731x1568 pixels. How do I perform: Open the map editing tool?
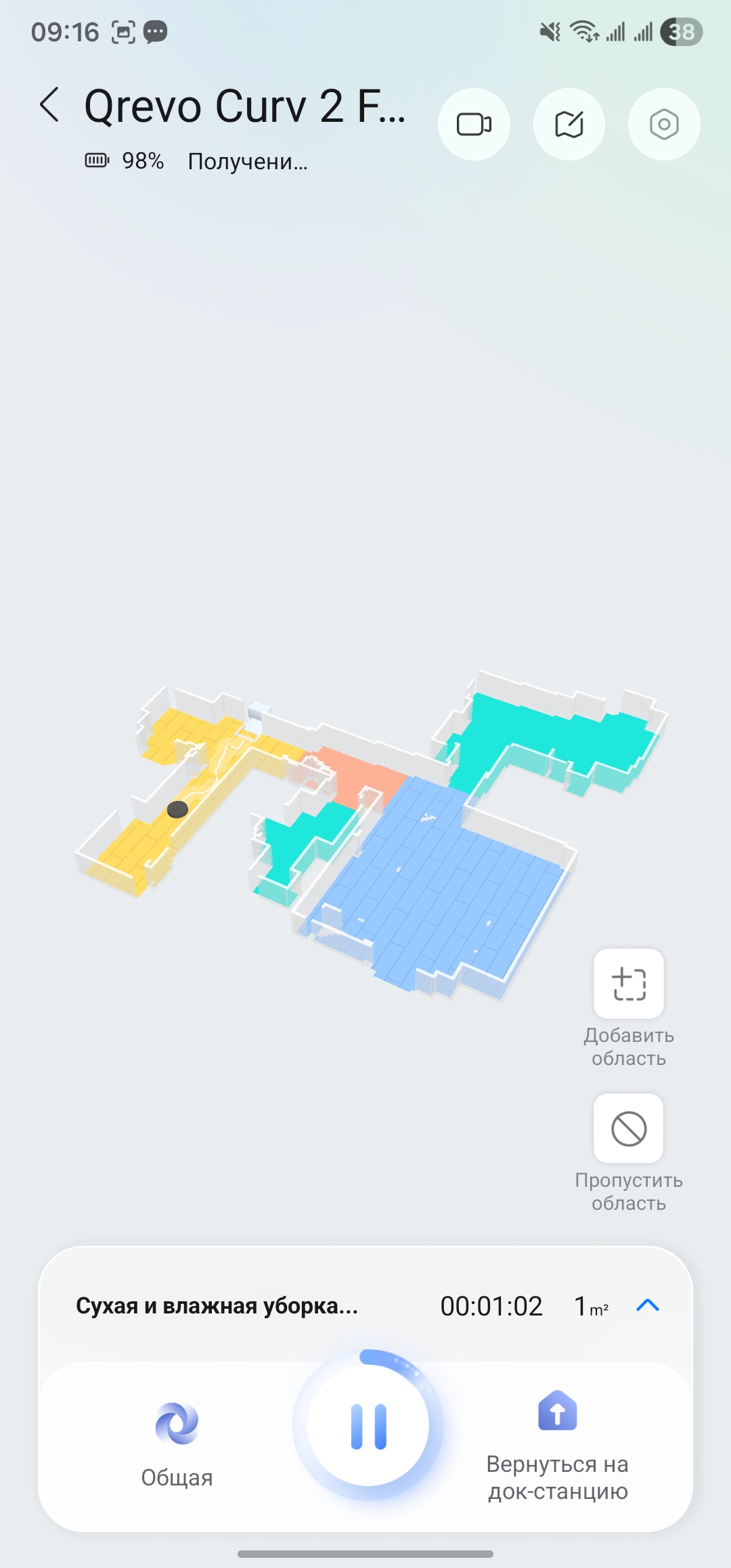569,125
